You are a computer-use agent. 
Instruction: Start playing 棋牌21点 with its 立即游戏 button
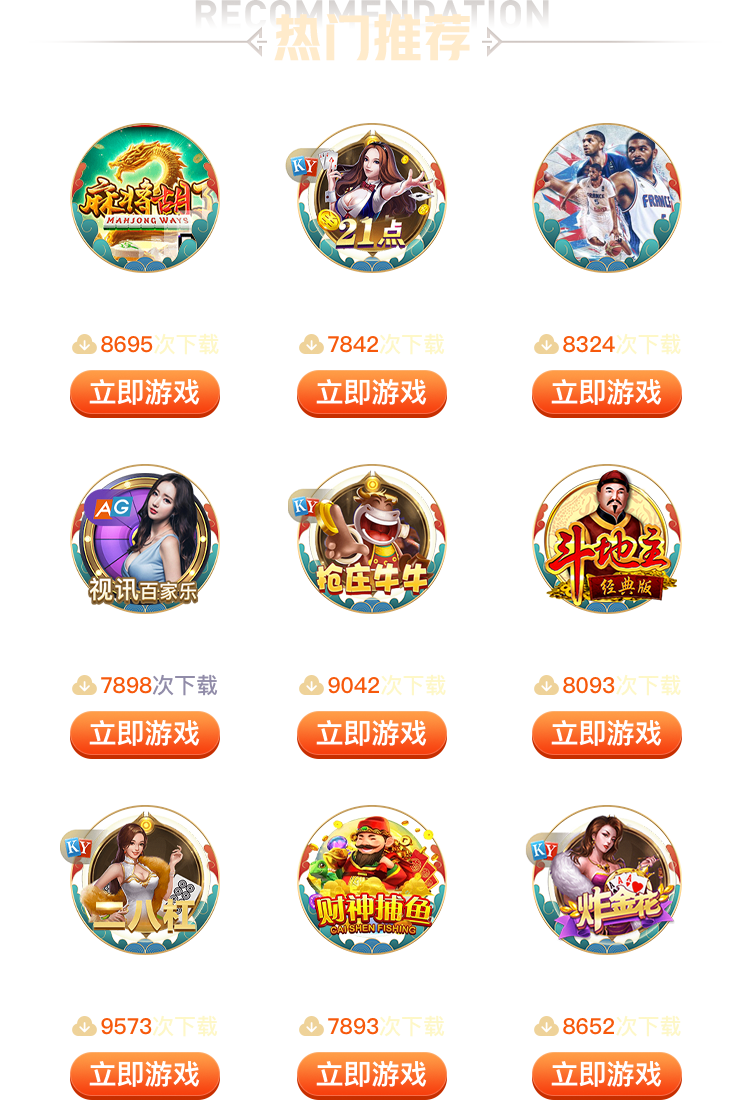(x=371, y=393)
